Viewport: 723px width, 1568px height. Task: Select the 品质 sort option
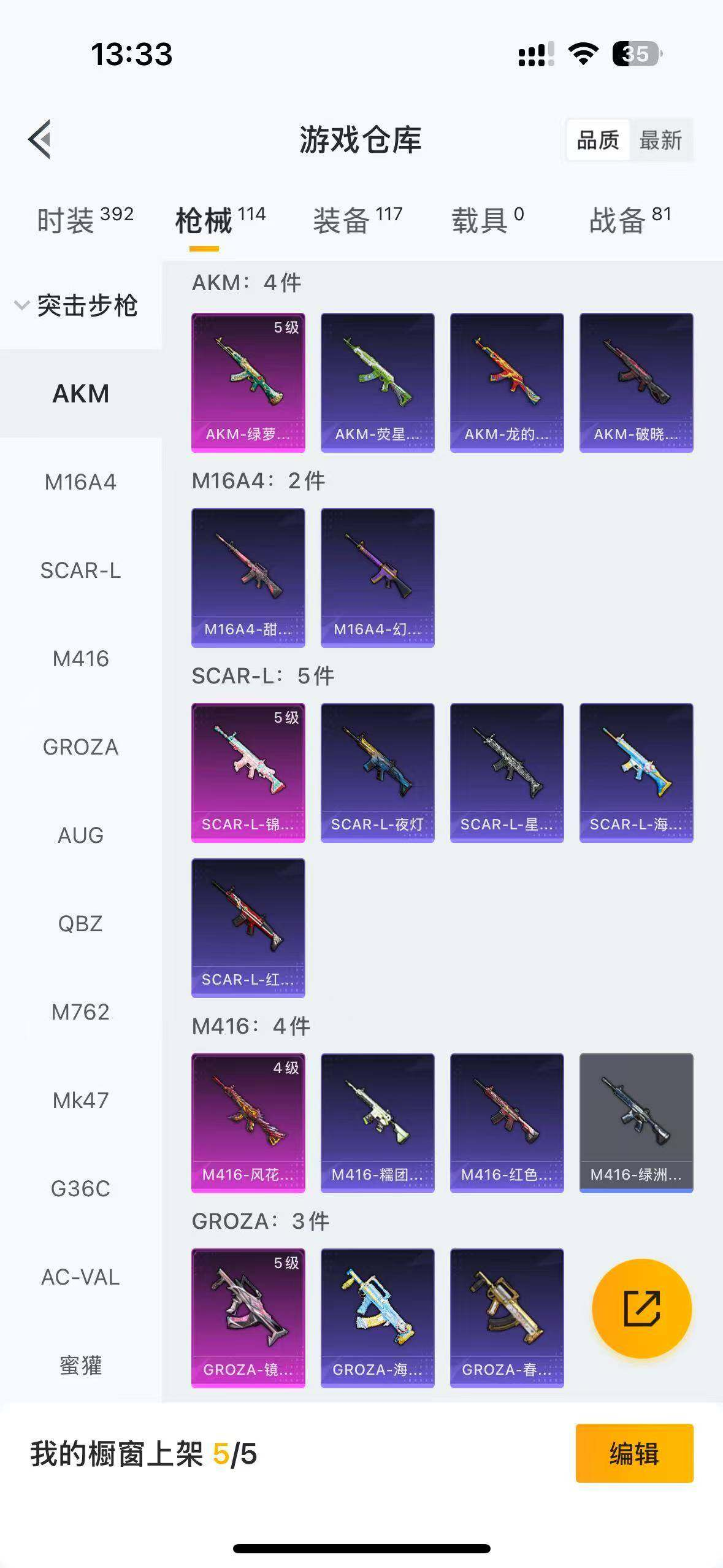point(598,140)
